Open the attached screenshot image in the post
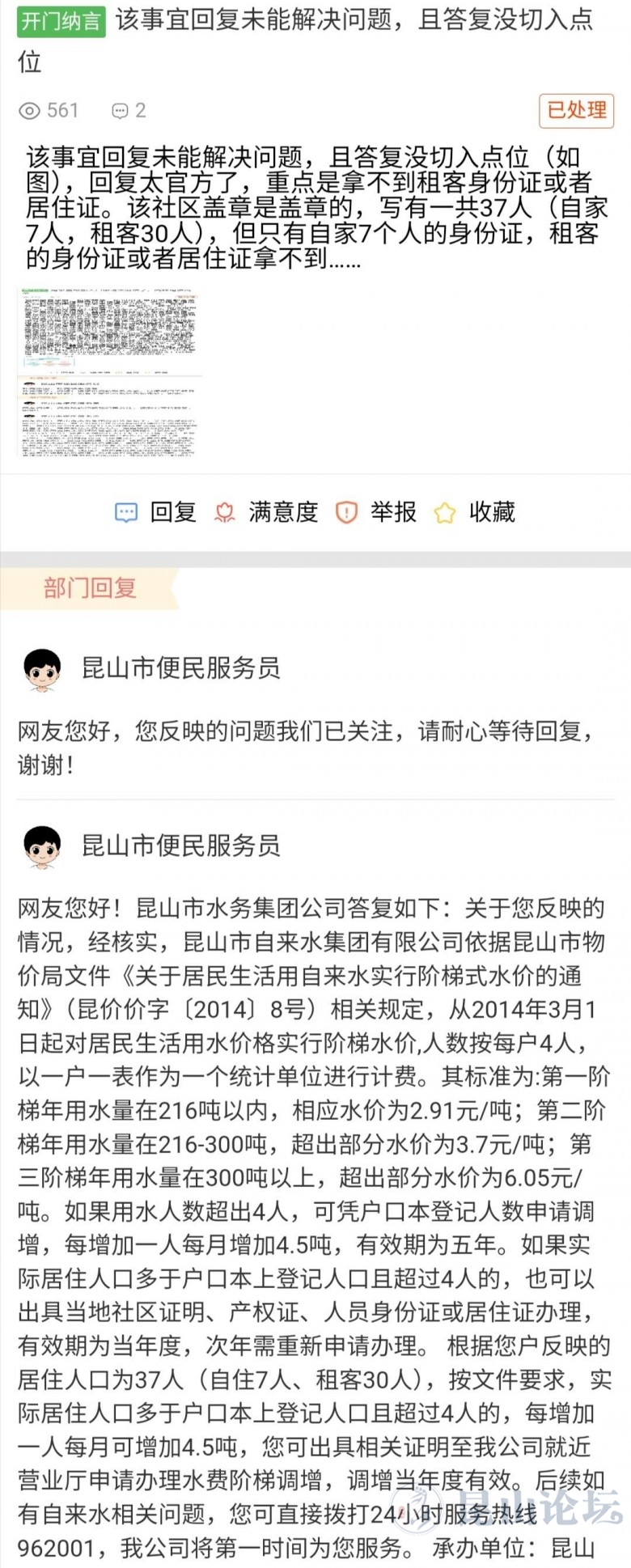This screenshot has height=1568, width=631. 110,371
